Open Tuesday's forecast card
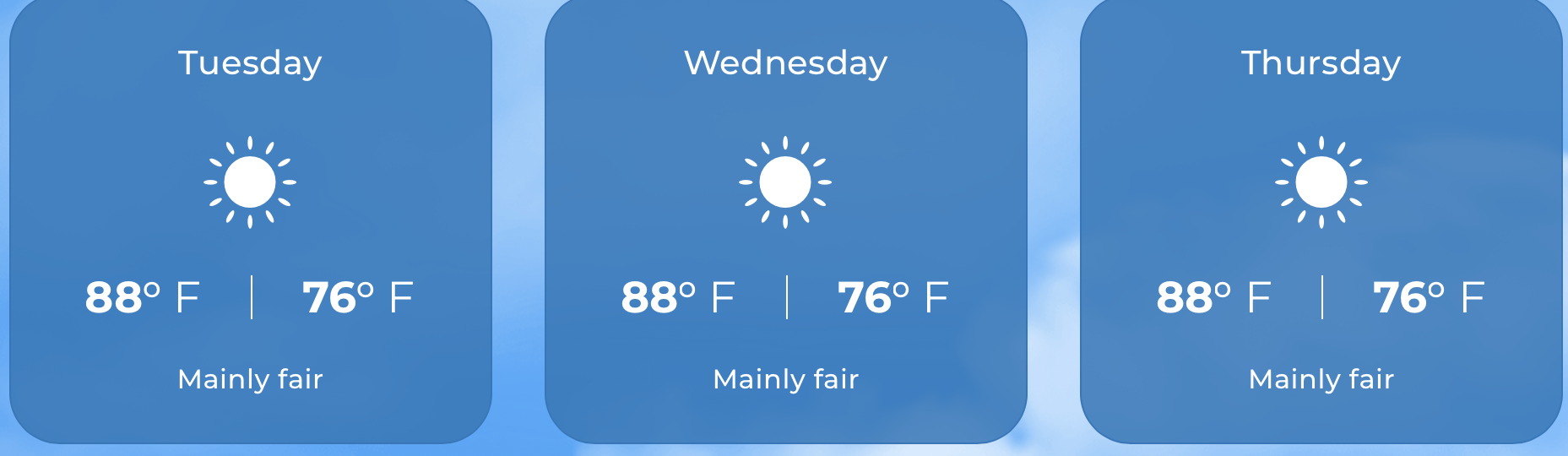This screenshot has width=1568, height=456. click(250, 220)
